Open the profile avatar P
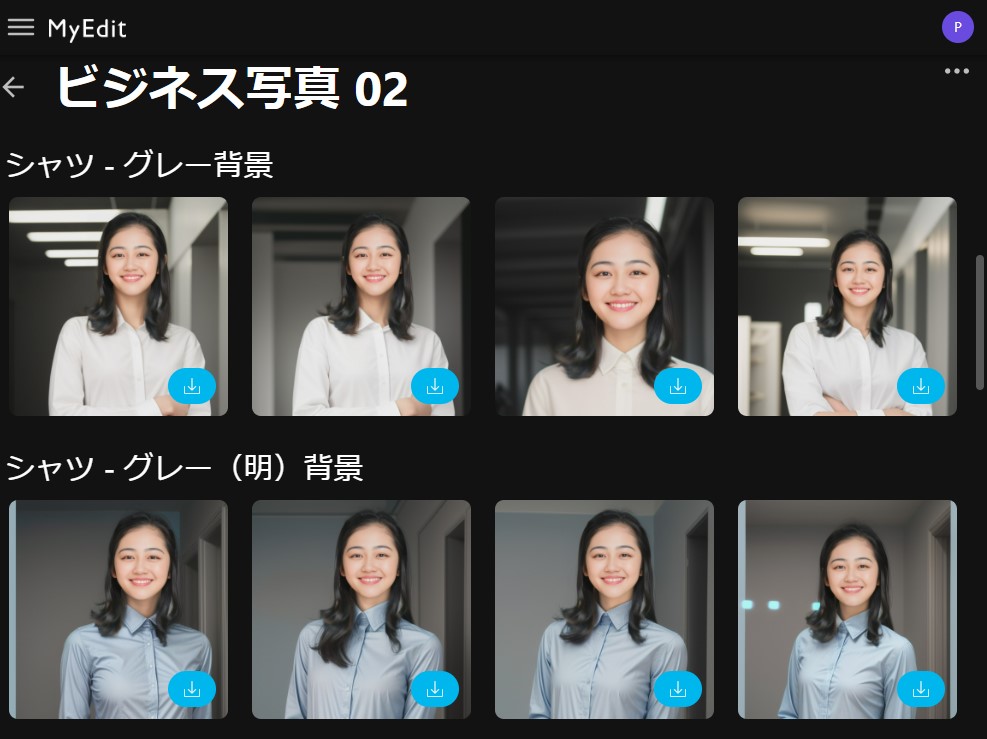This screenshot has height=739, width=987. coord(957,27)
